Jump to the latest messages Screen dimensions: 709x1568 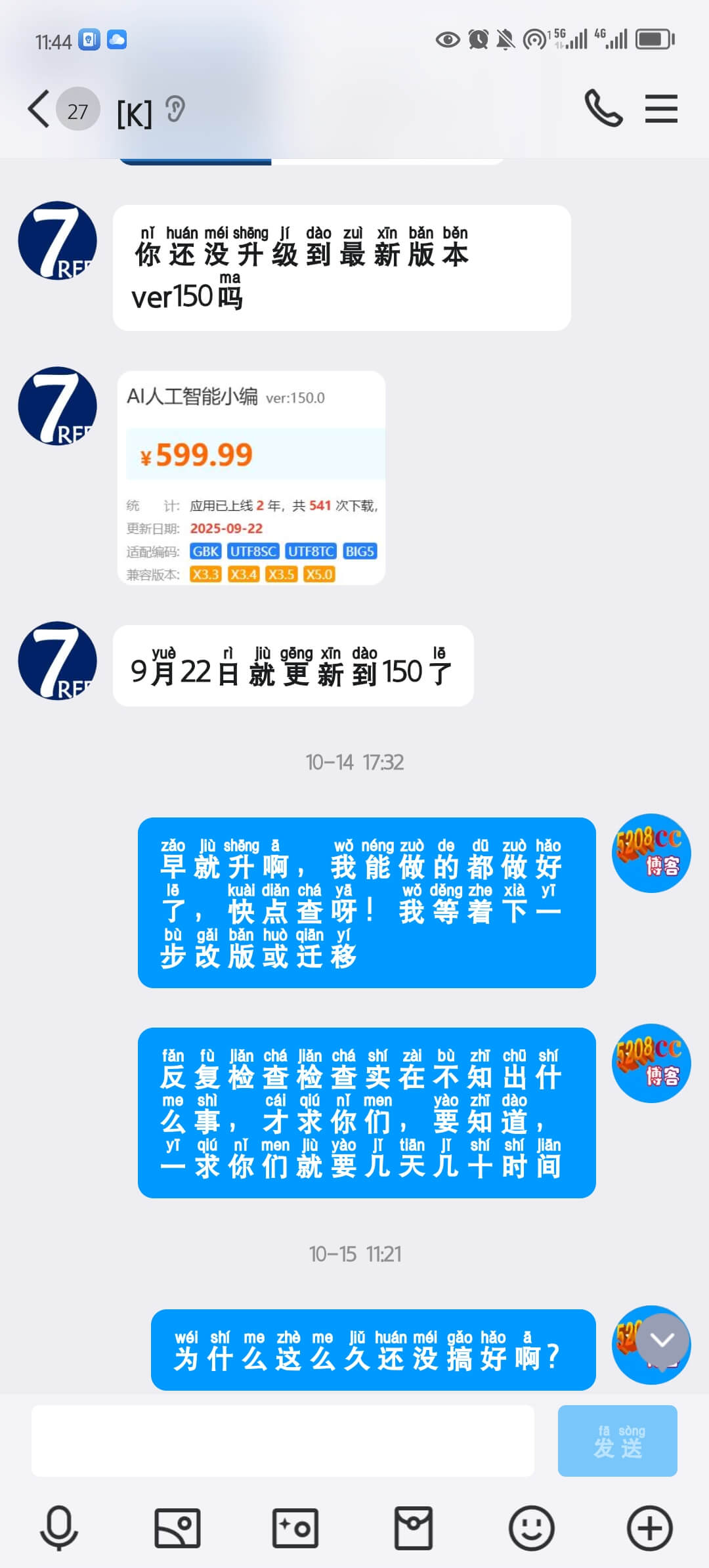[x=662, y=1340]
